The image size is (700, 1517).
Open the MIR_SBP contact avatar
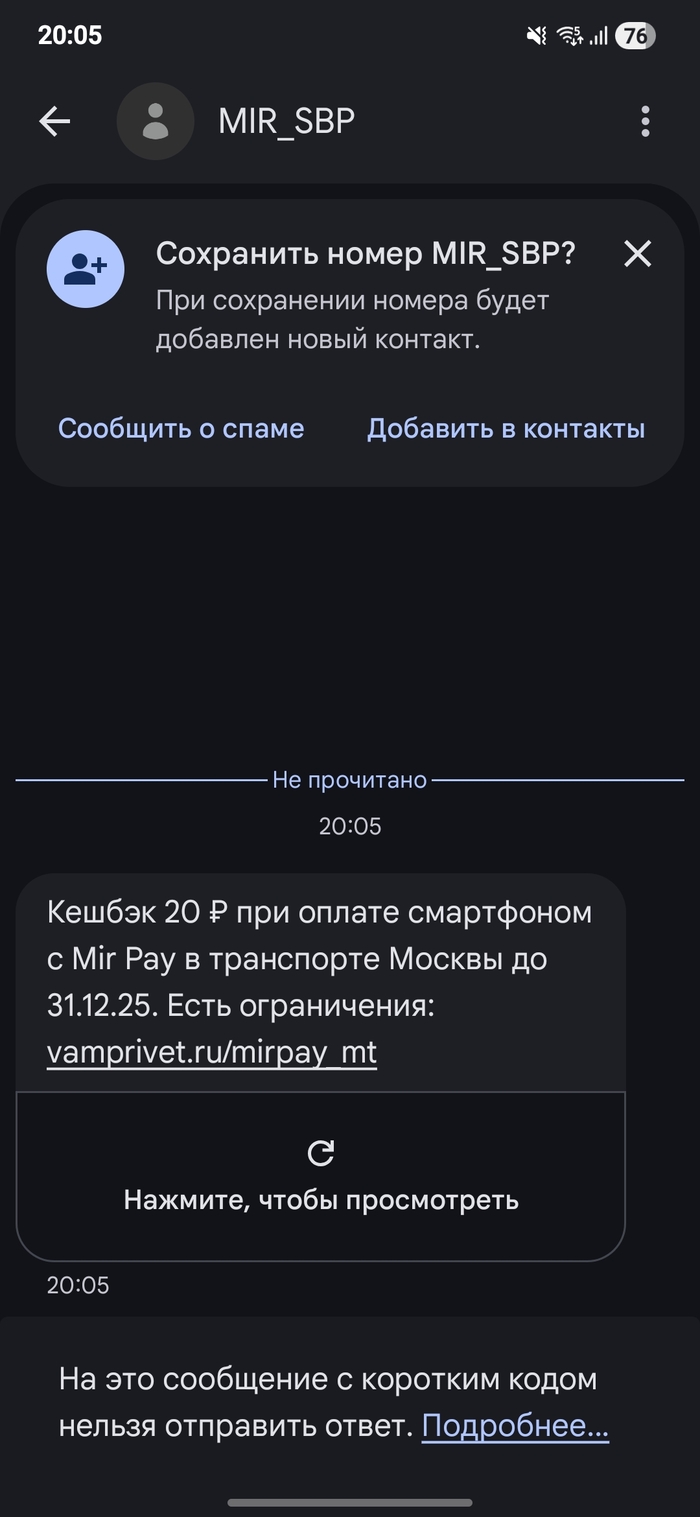coord(155,122)
